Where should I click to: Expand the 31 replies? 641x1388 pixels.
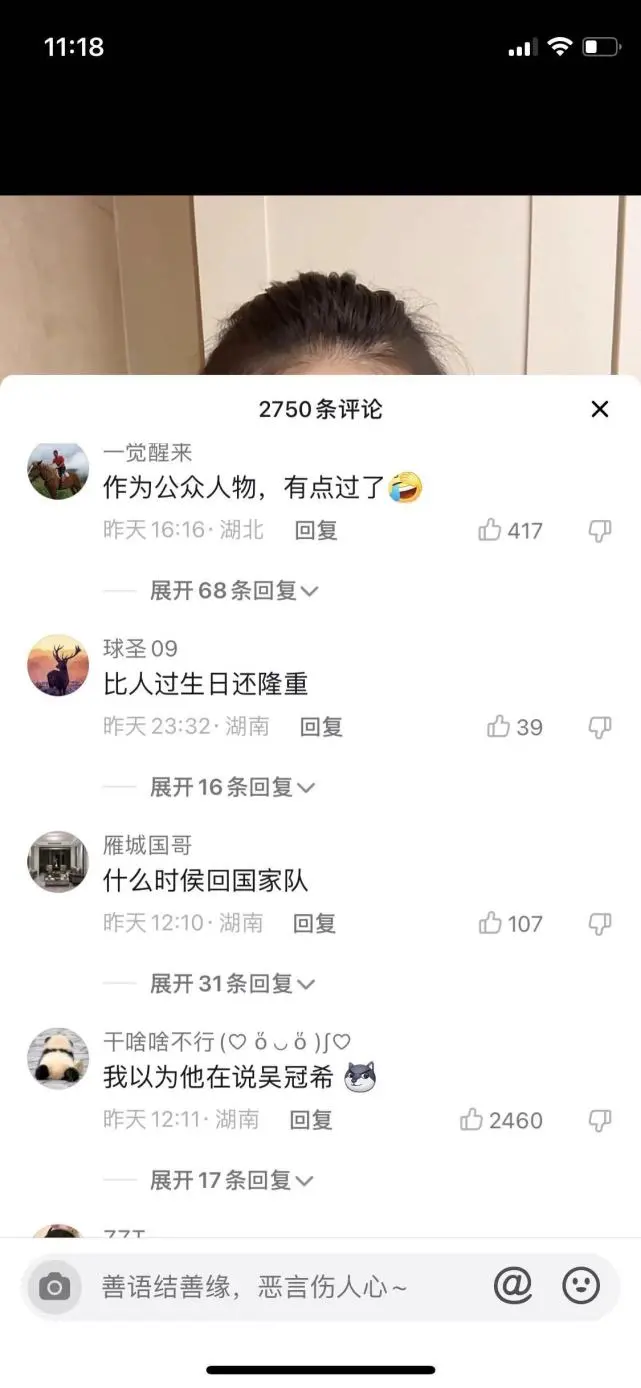point(233,984)
